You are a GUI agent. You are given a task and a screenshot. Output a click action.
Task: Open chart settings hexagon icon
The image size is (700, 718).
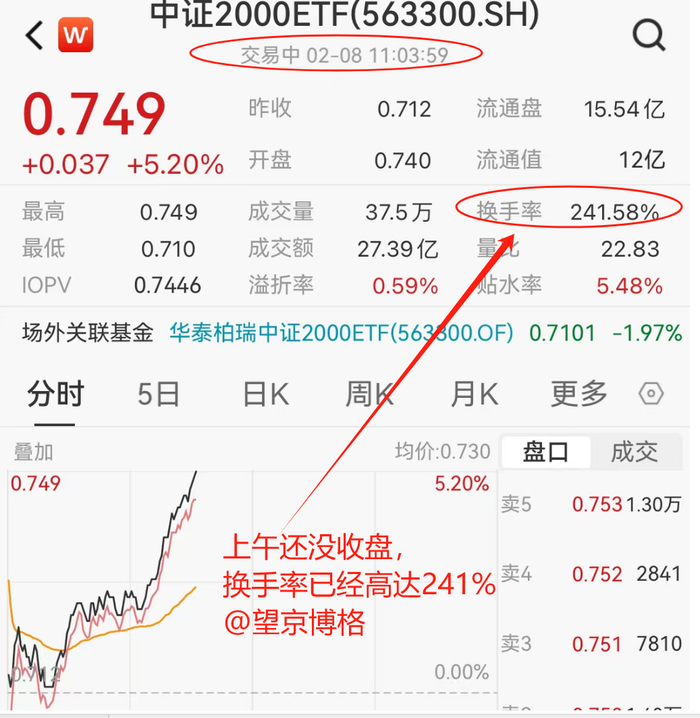pyautogui.click(x=651, y=394)
